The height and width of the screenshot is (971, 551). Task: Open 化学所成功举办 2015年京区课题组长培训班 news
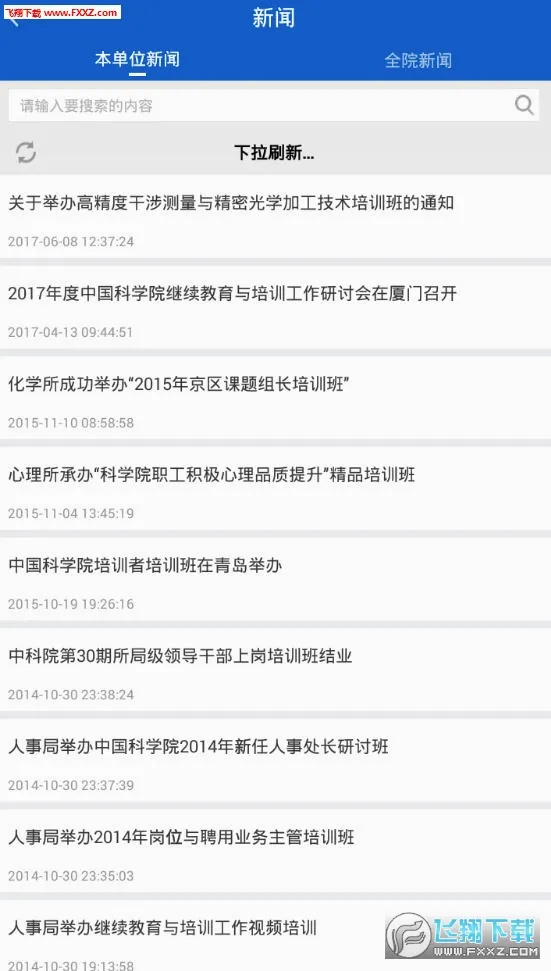coord(276,398)
